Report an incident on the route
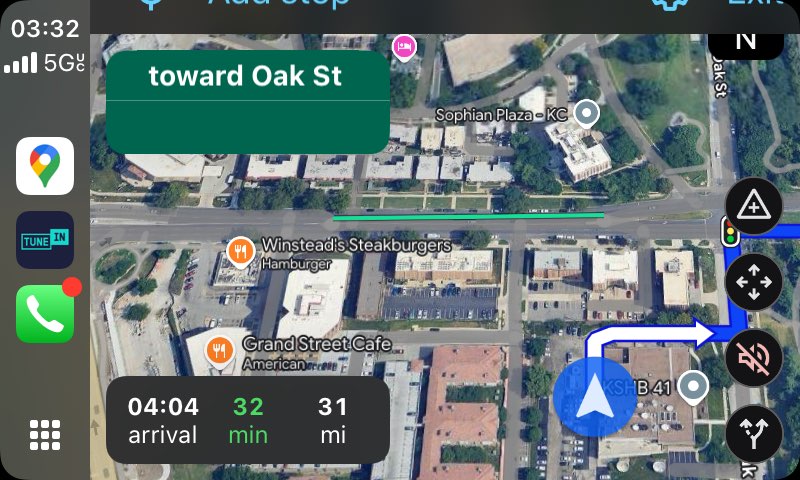 pyautogui.click(x=753, y=209)
